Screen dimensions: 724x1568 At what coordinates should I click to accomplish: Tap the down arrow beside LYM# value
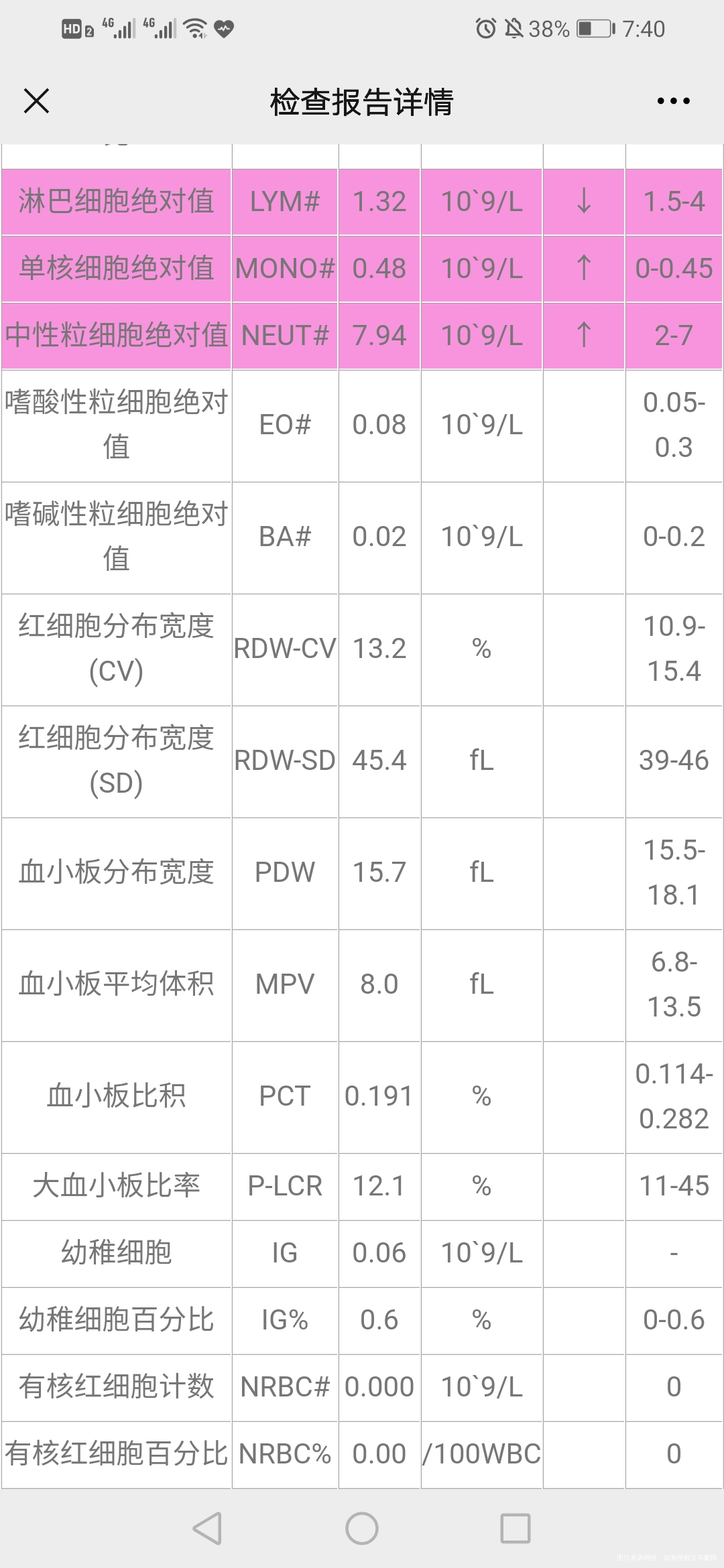click(583, 202)
